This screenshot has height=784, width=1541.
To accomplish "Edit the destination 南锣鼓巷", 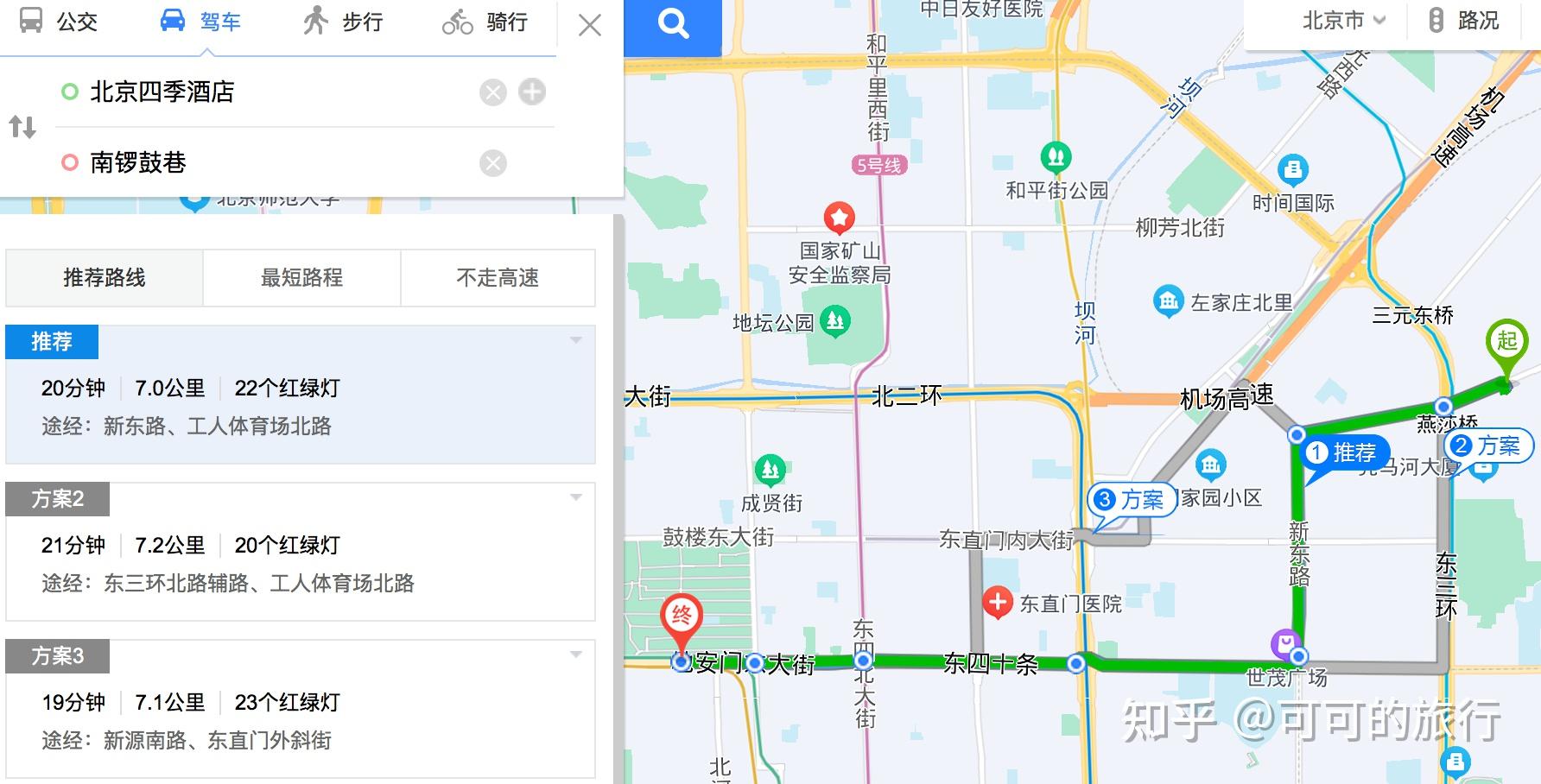I will click(x=259, y=162).
